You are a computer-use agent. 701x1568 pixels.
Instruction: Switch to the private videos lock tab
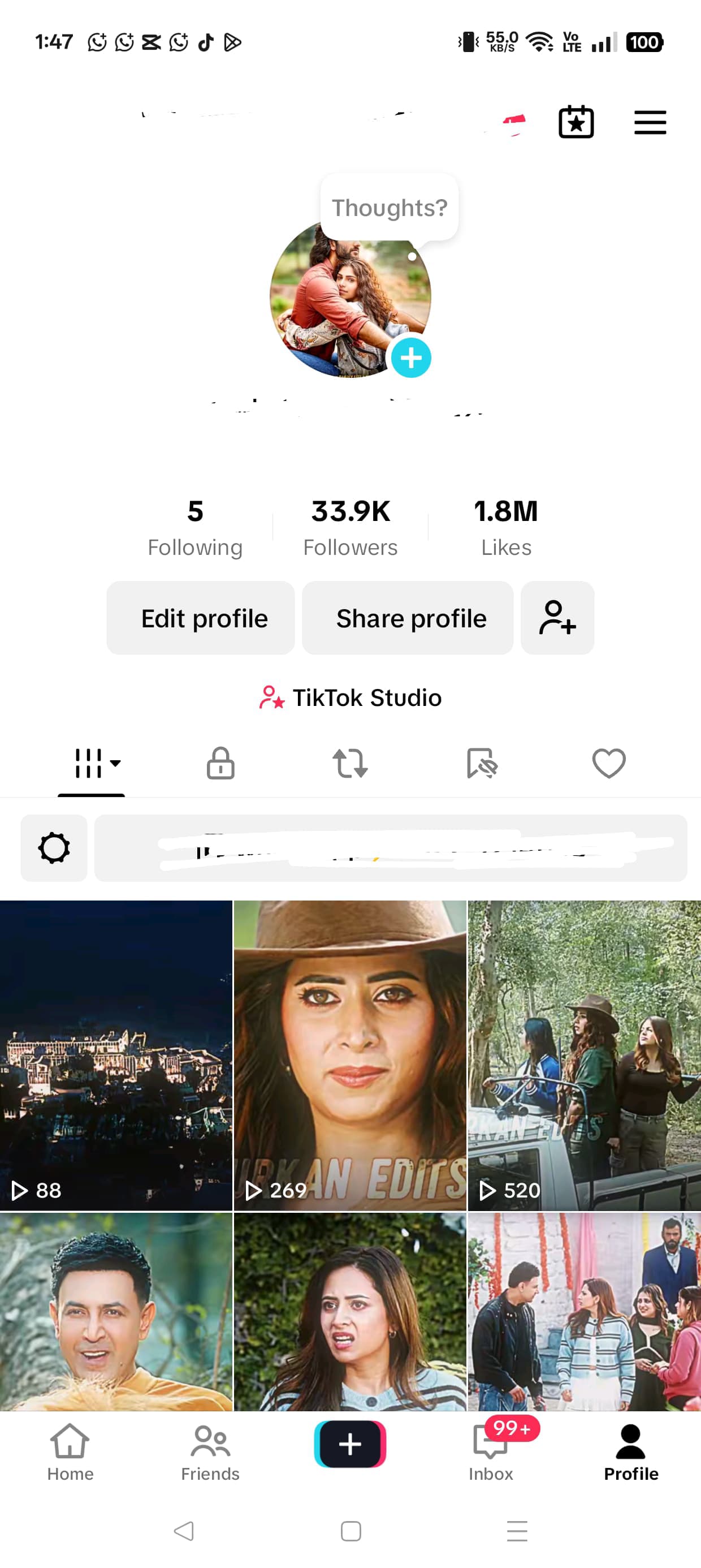[220, 763]
